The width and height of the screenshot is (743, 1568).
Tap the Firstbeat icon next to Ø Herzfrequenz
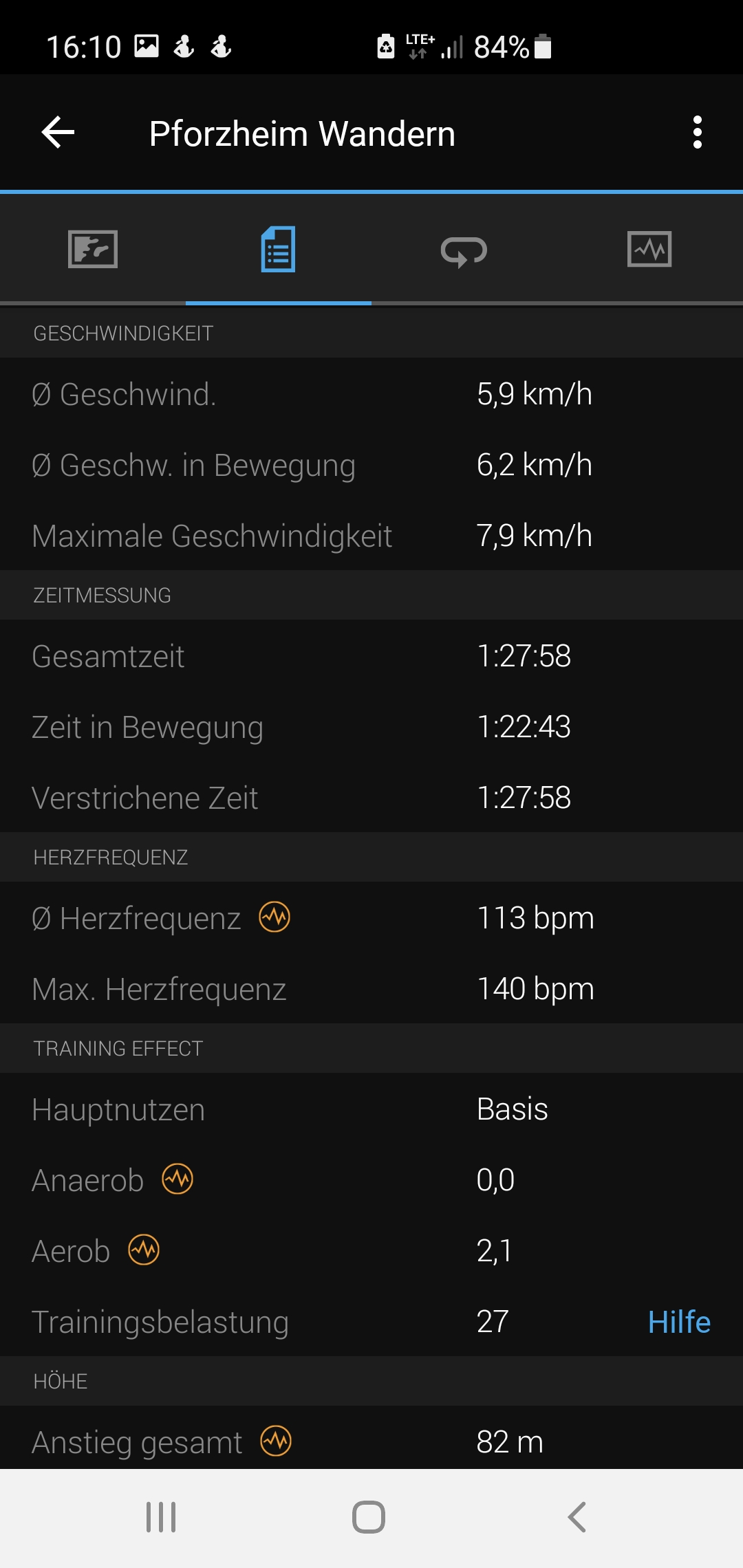(x=274, y=917)
